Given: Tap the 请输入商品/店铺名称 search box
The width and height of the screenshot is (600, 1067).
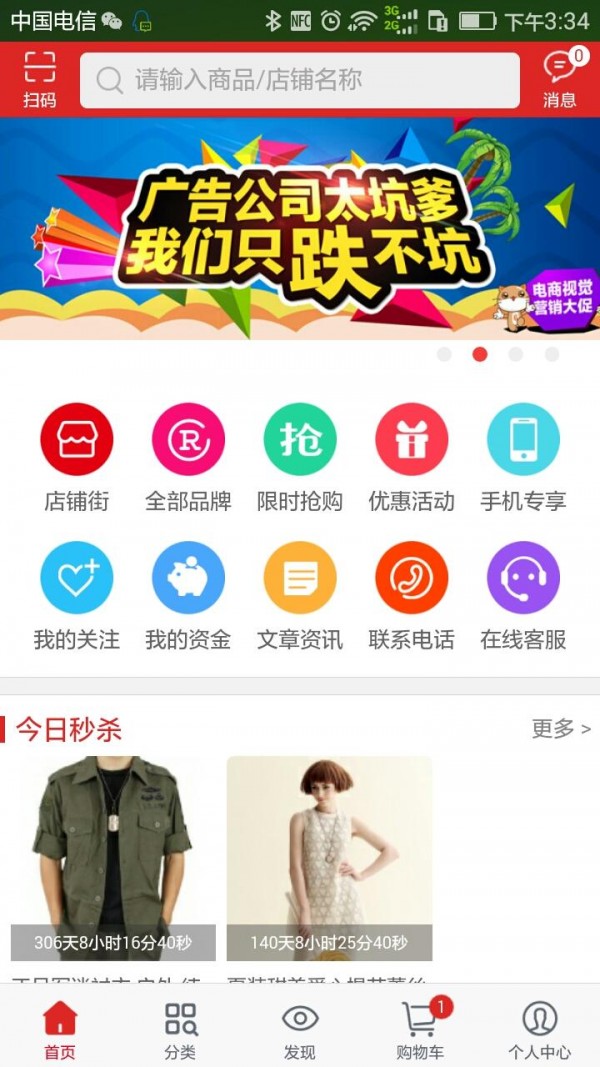Looking at the screenshot, I should pos(300,80).
